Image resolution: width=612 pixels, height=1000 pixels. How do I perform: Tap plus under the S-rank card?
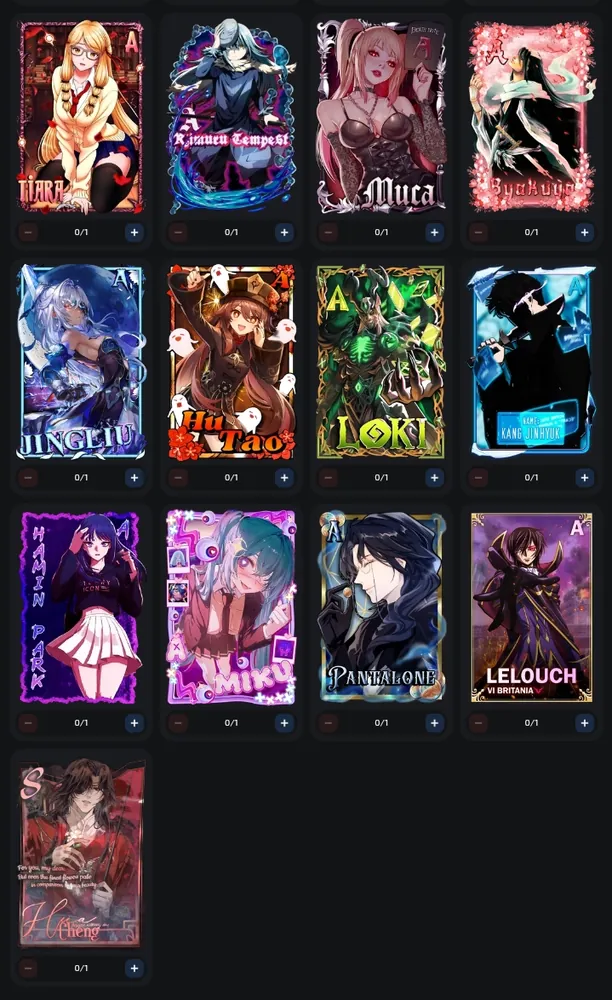click(x=134, y=967)
